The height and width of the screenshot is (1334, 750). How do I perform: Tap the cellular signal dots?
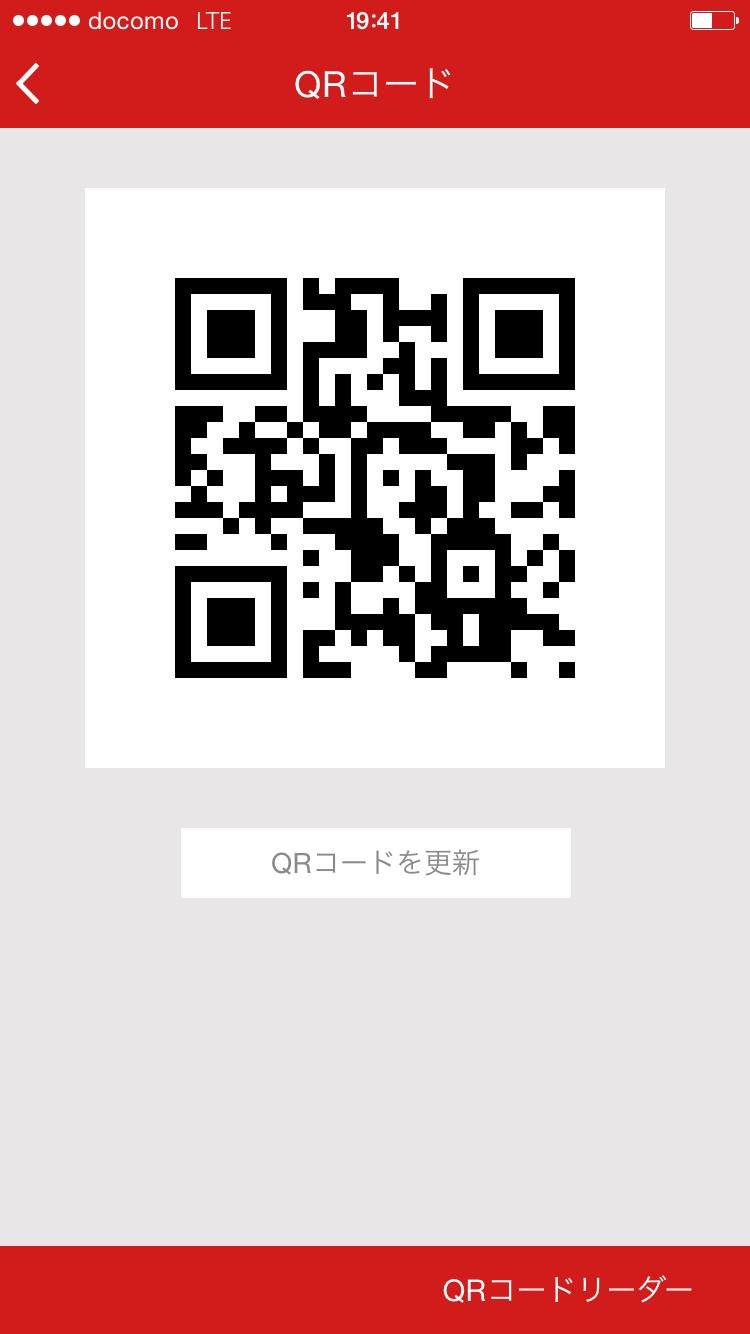45,20
